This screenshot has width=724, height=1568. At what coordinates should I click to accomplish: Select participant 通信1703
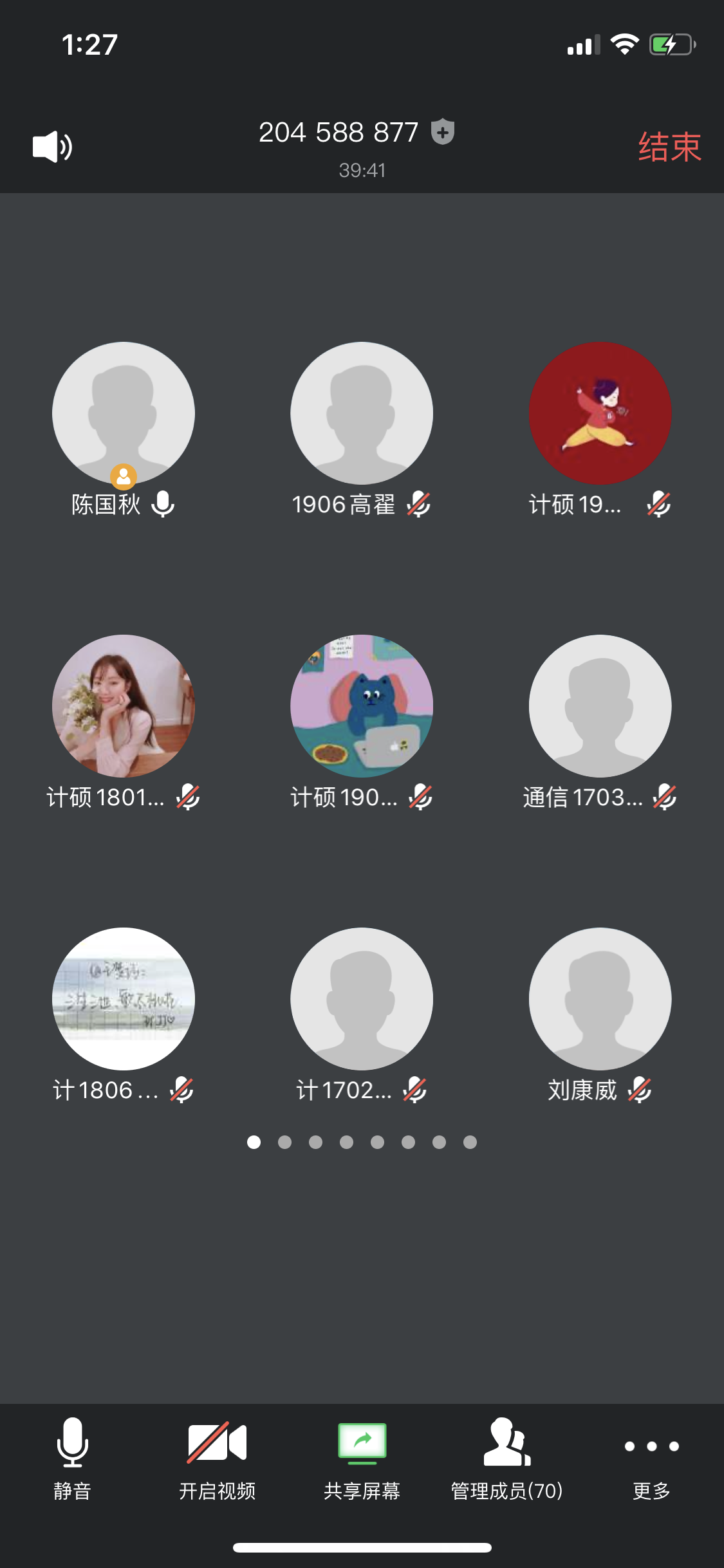tap(600, 706)
